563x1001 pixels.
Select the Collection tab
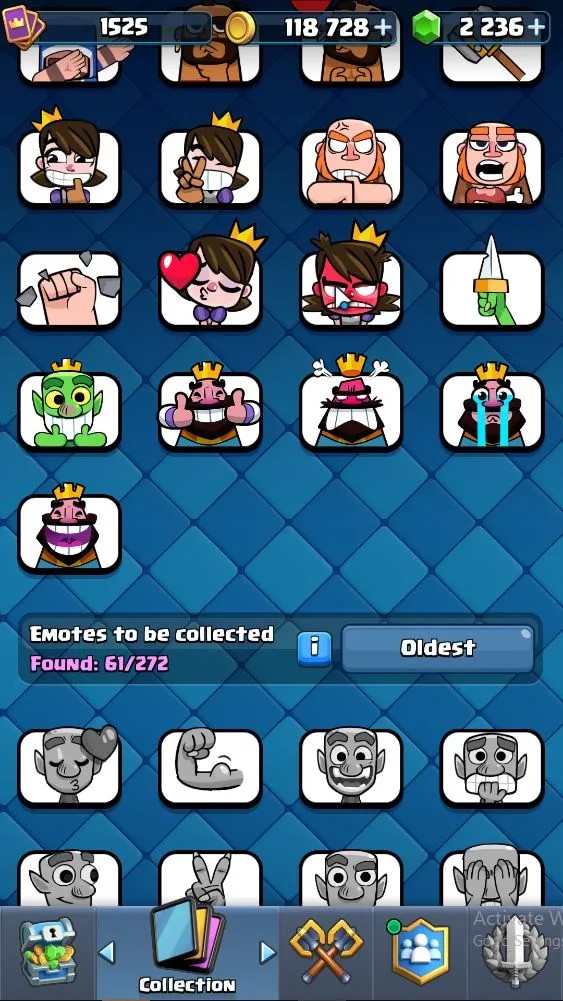tap(187, 952)
